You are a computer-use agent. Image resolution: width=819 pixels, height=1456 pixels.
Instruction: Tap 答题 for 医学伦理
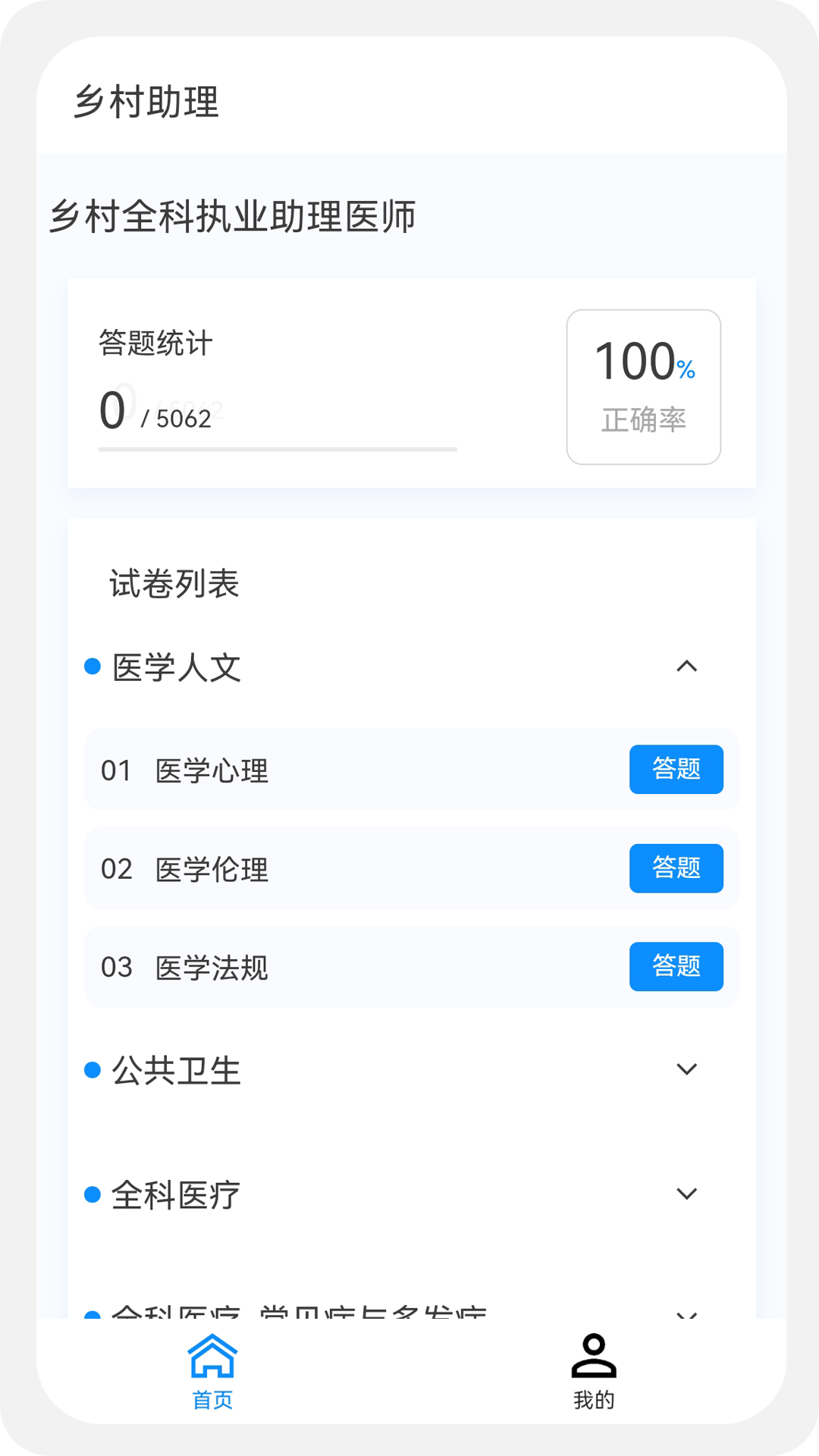(676, 868)
